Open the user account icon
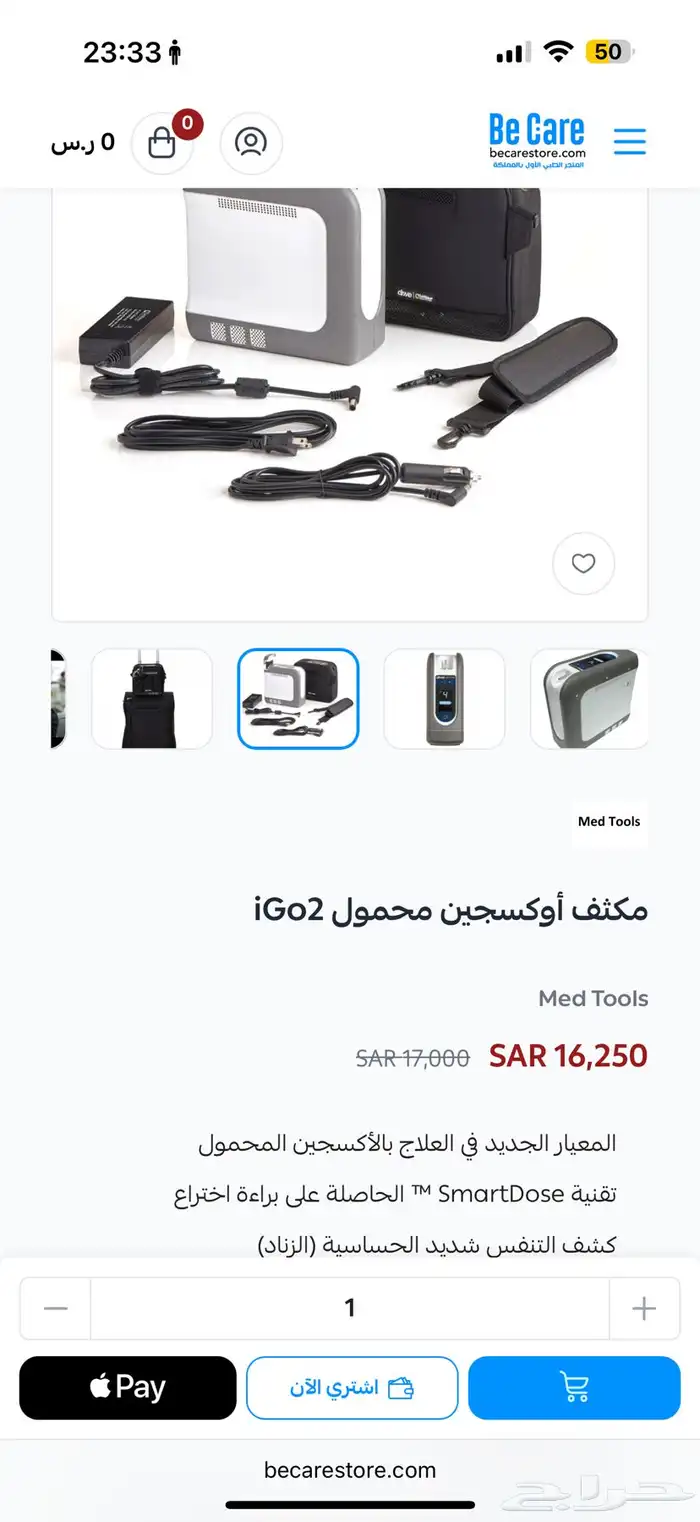This screenshot has width=700, height=1522. (250, 143)
